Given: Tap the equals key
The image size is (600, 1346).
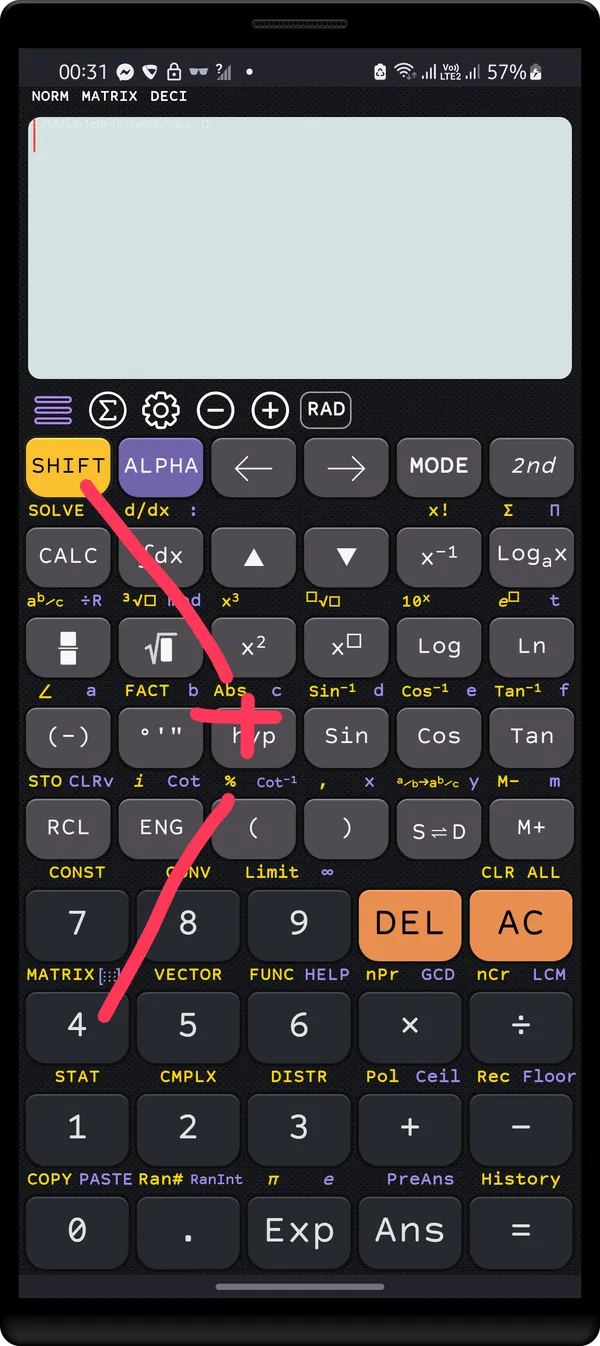Looking at the screenshot, I should [520, 1230].
